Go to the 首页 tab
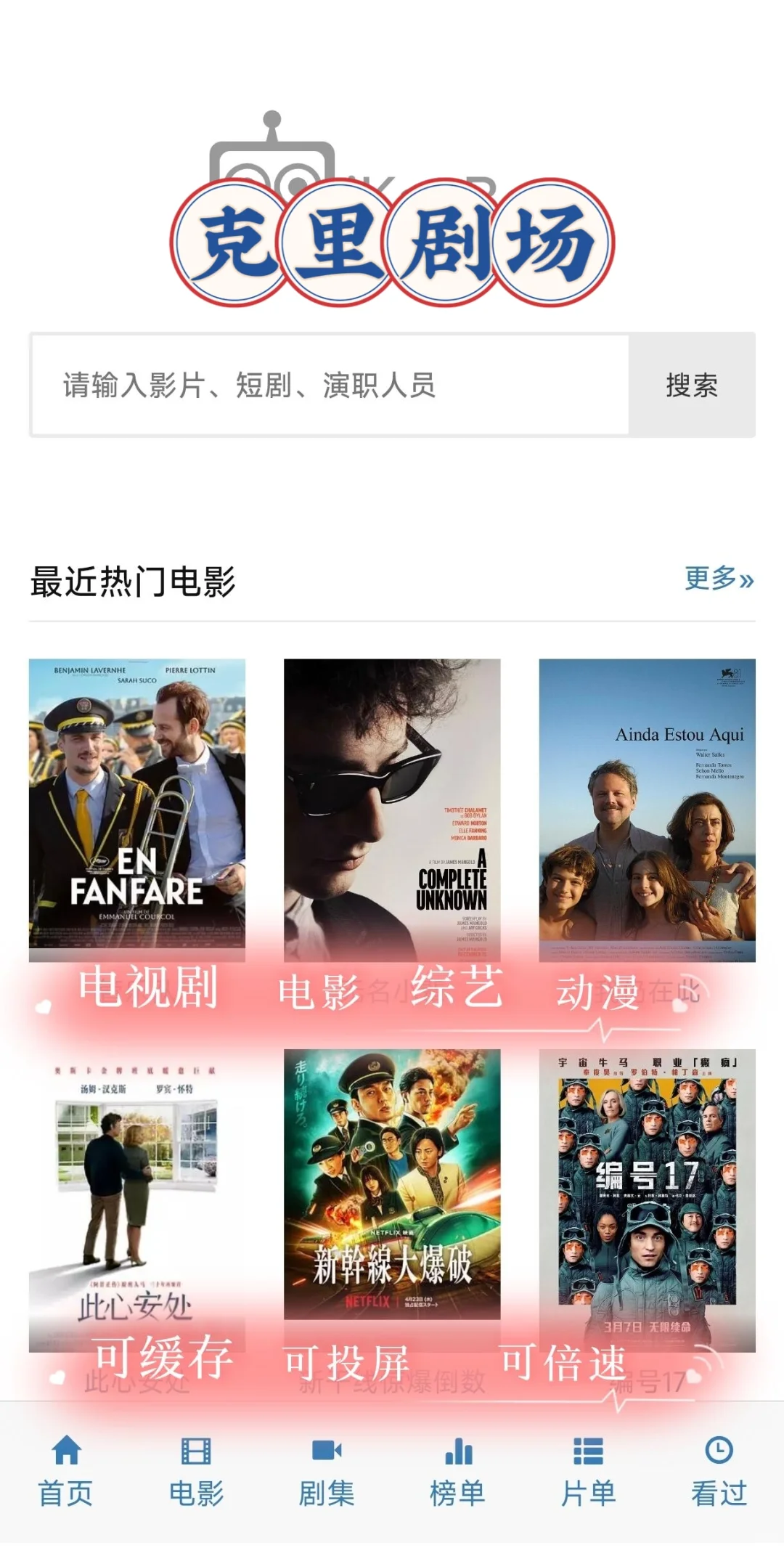This screenshot has width=784, height=1548. coord(66,1471)
